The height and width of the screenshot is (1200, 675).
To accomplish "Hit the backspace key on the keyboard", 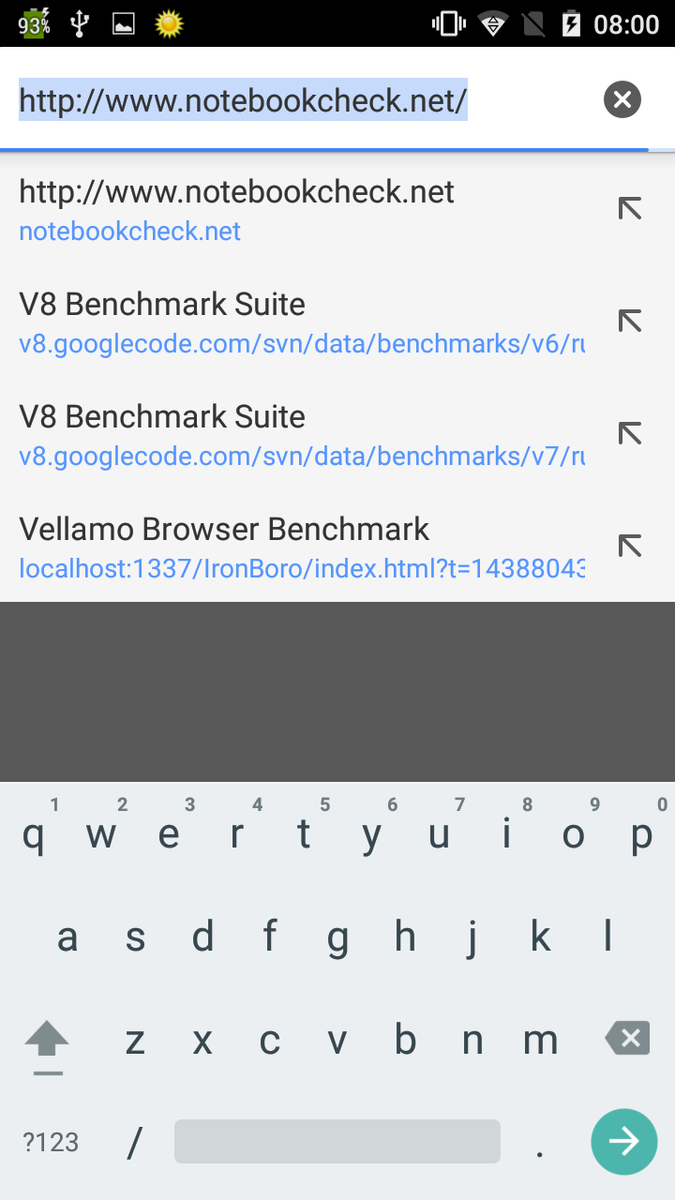I will [x=628, y=1038].
